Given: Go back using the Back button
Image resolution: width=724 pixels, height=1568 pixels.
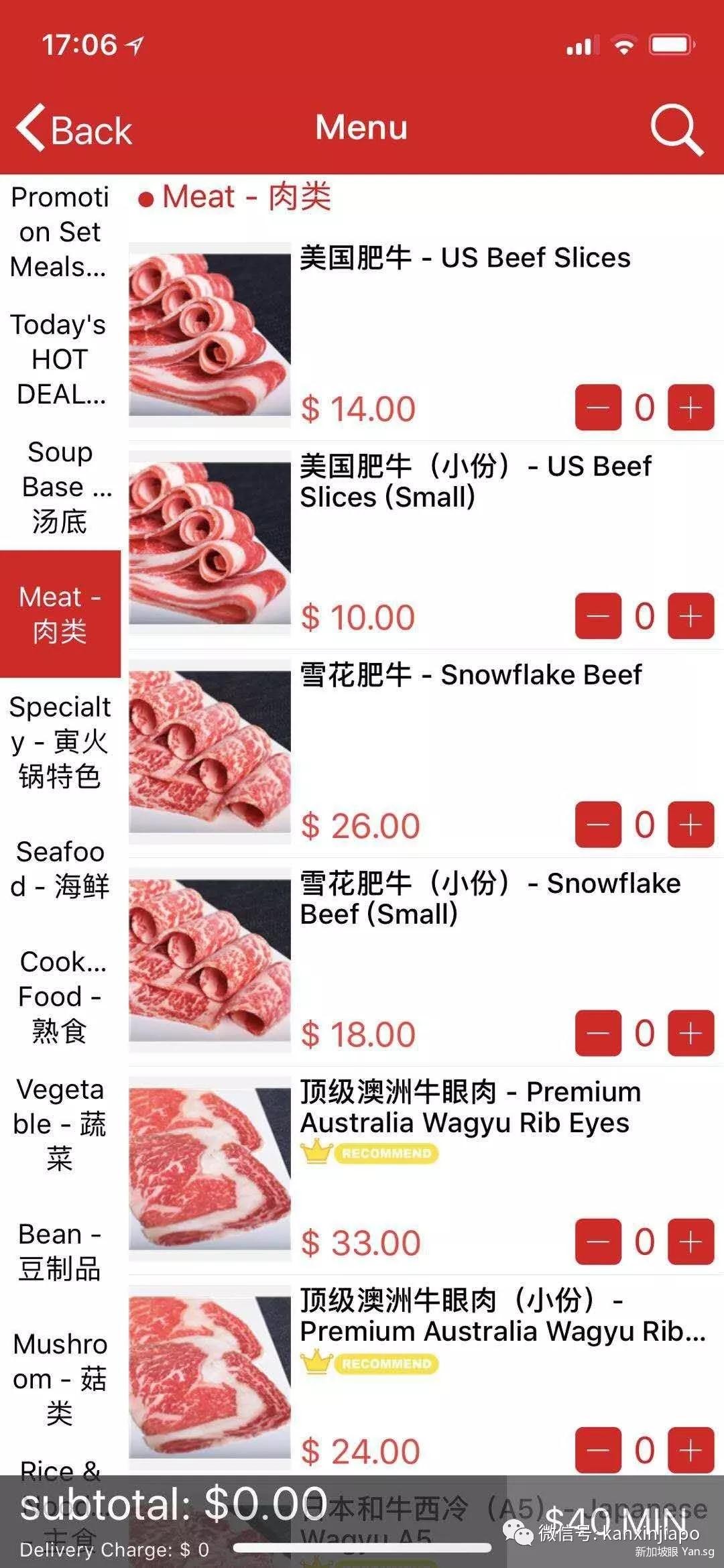Looking at the screenshot, I should pos(74,129).
